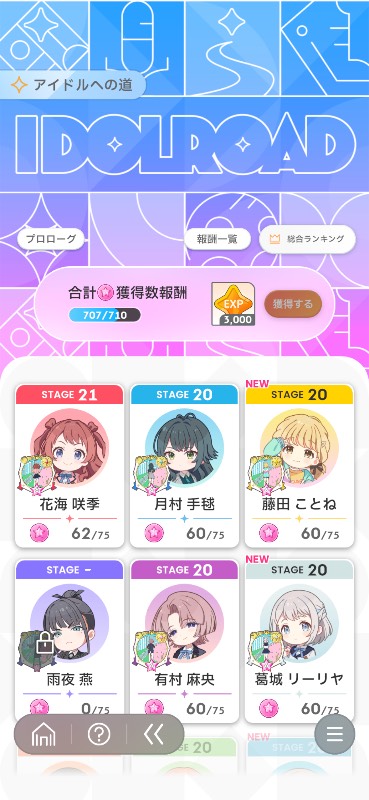Open 藤田 ことね's Stage 20 card
This screenshot has height=800, width=369.
click(x=300, y=466)
